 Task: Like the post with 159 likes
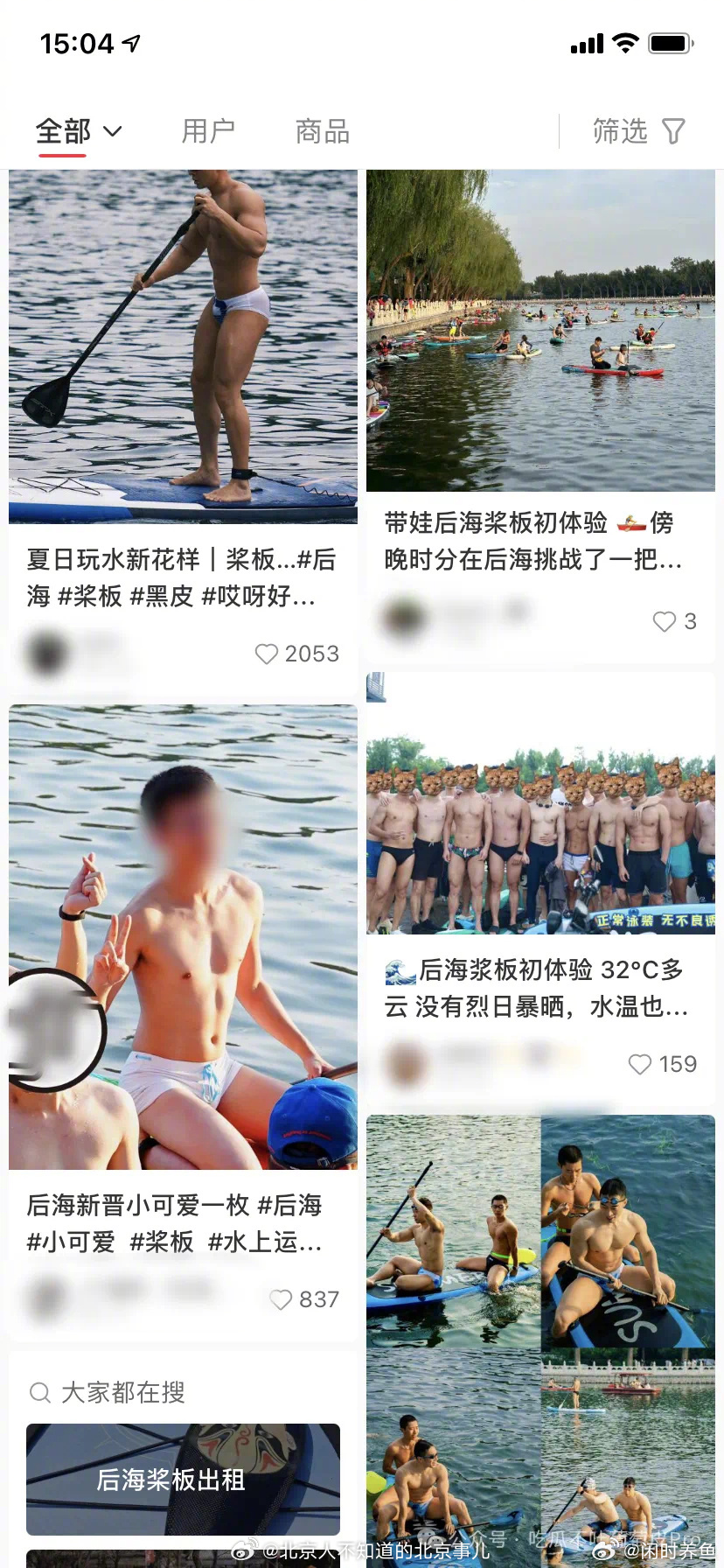(x=640, y=1064)
